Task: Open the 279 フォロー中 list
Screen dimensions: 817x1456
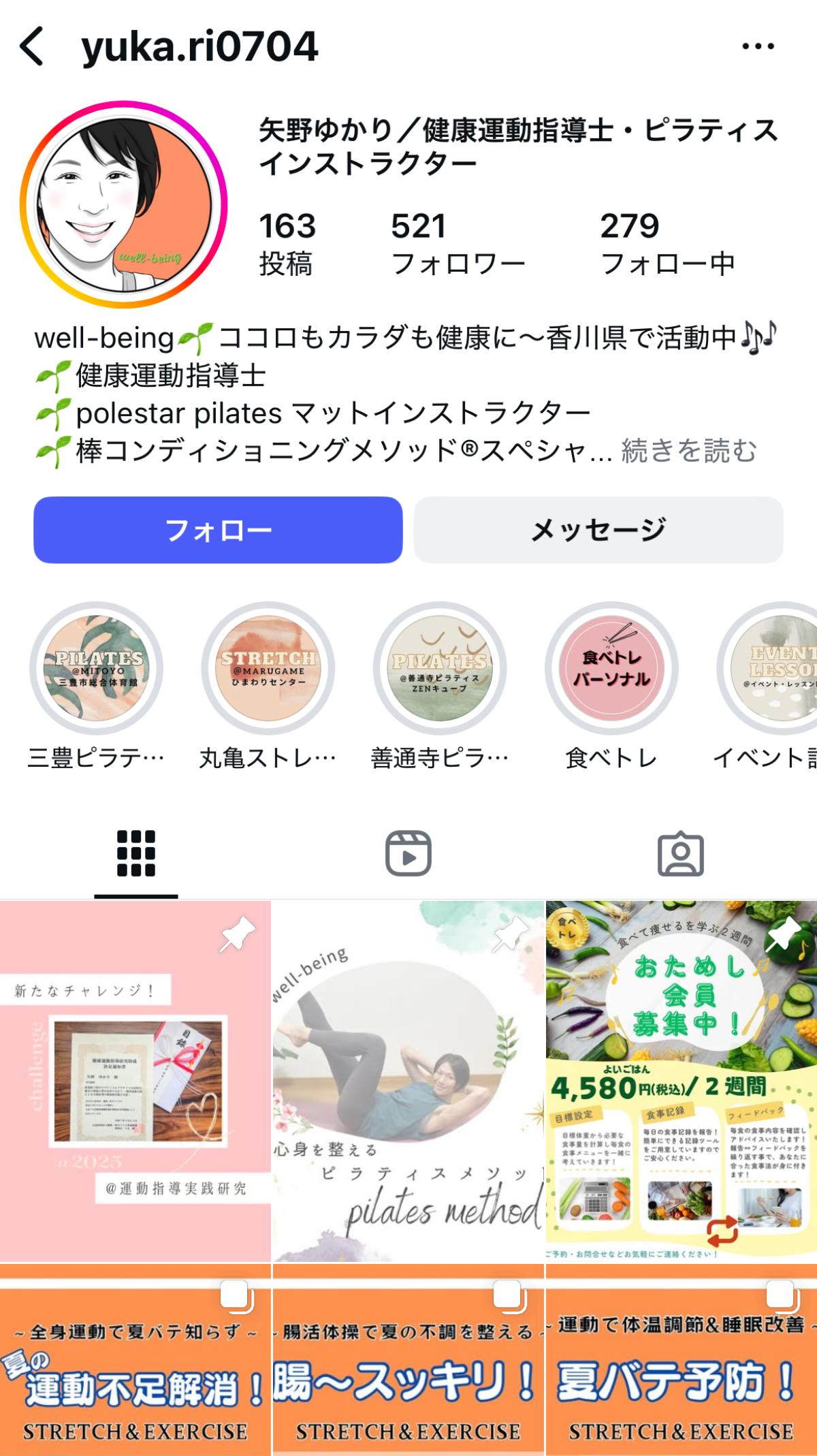Action: click(667, 244)
